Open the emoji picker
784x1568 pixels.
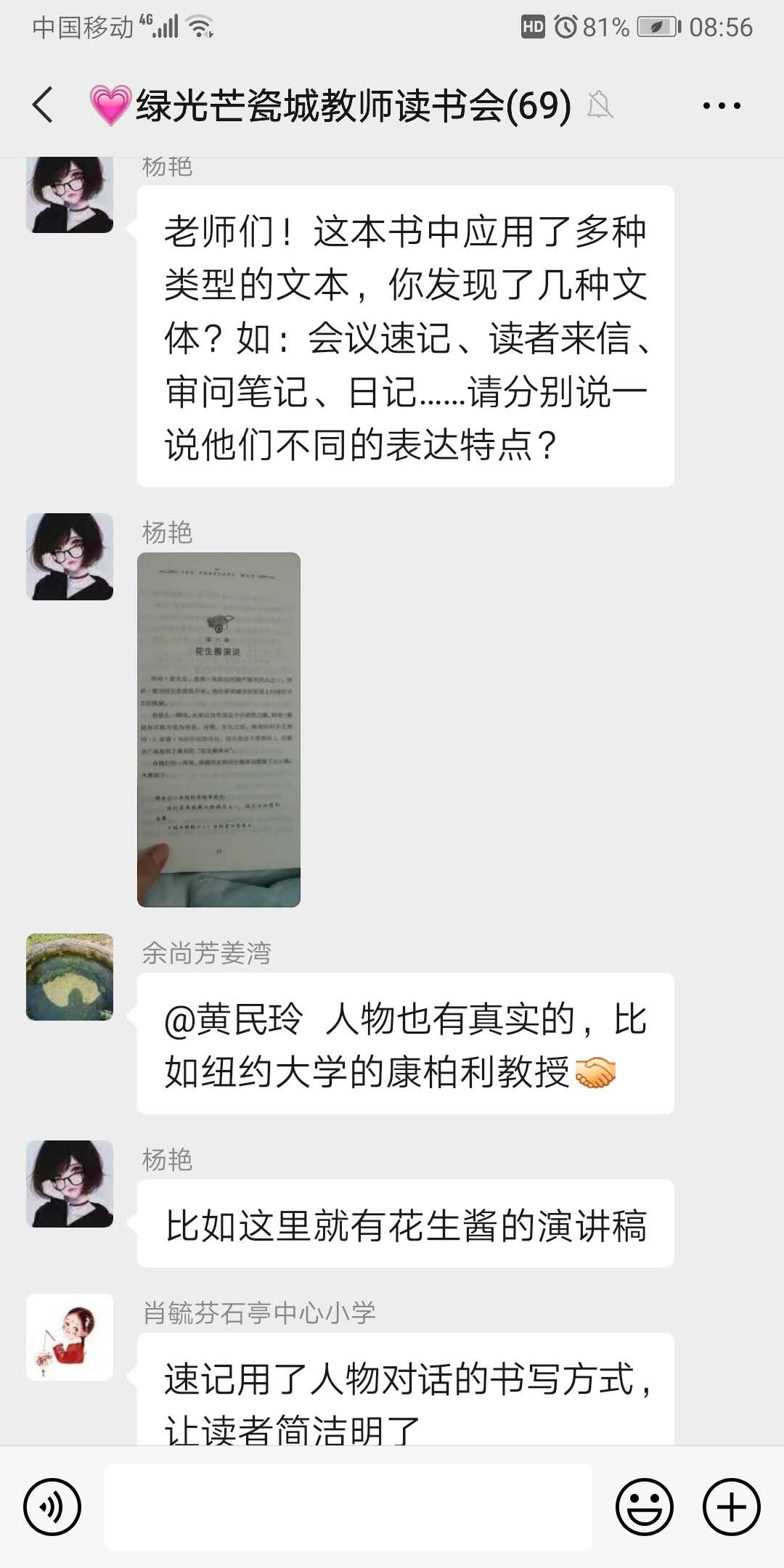[644, 1507]
